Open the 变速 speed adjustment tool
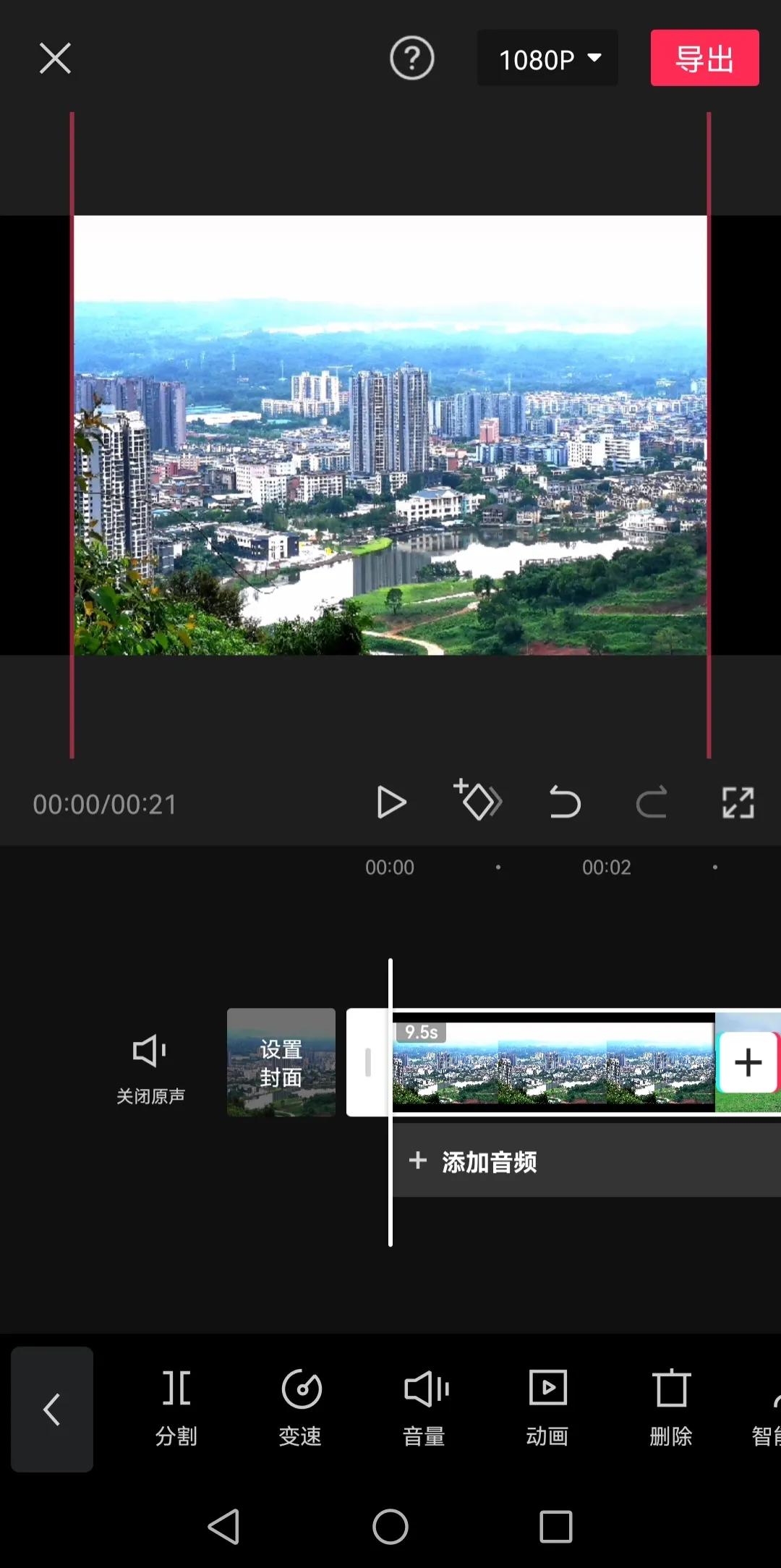 pos(300,1408)
